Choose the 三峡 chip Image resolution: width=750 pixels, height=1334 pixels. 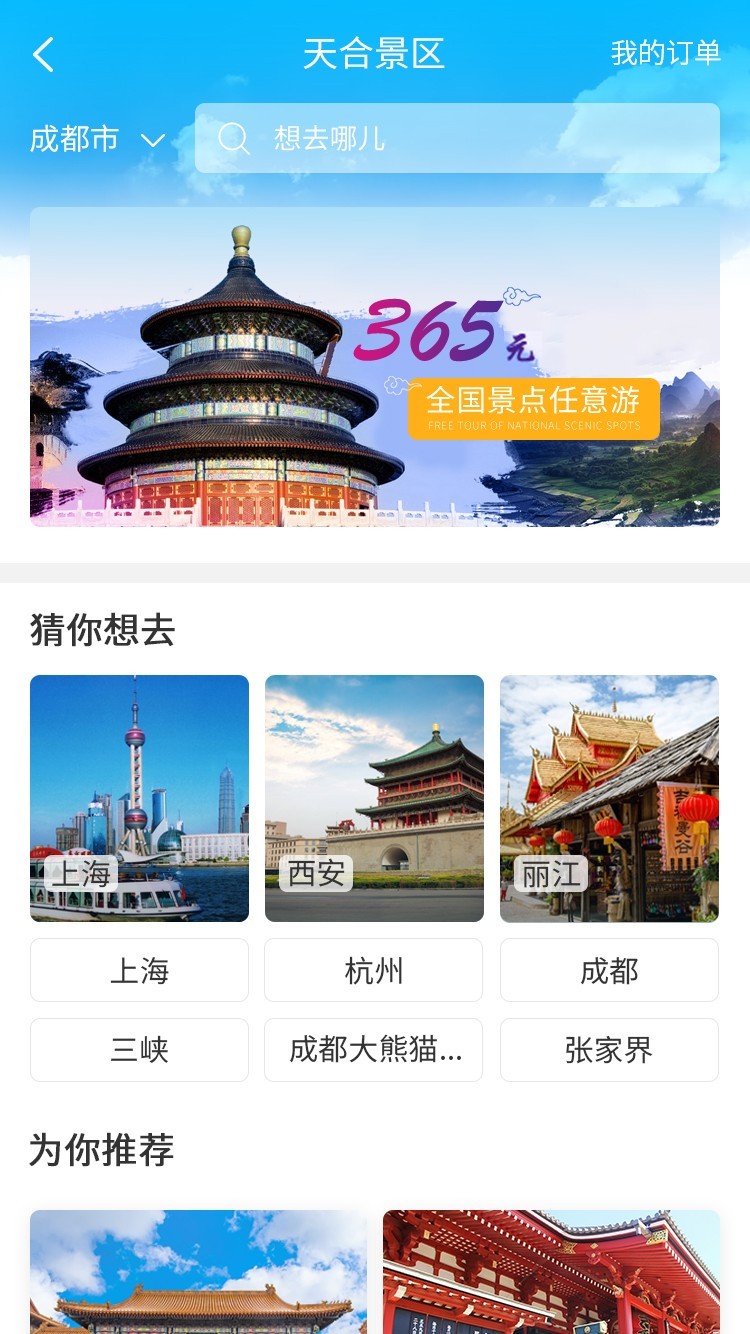(139, 1050)
